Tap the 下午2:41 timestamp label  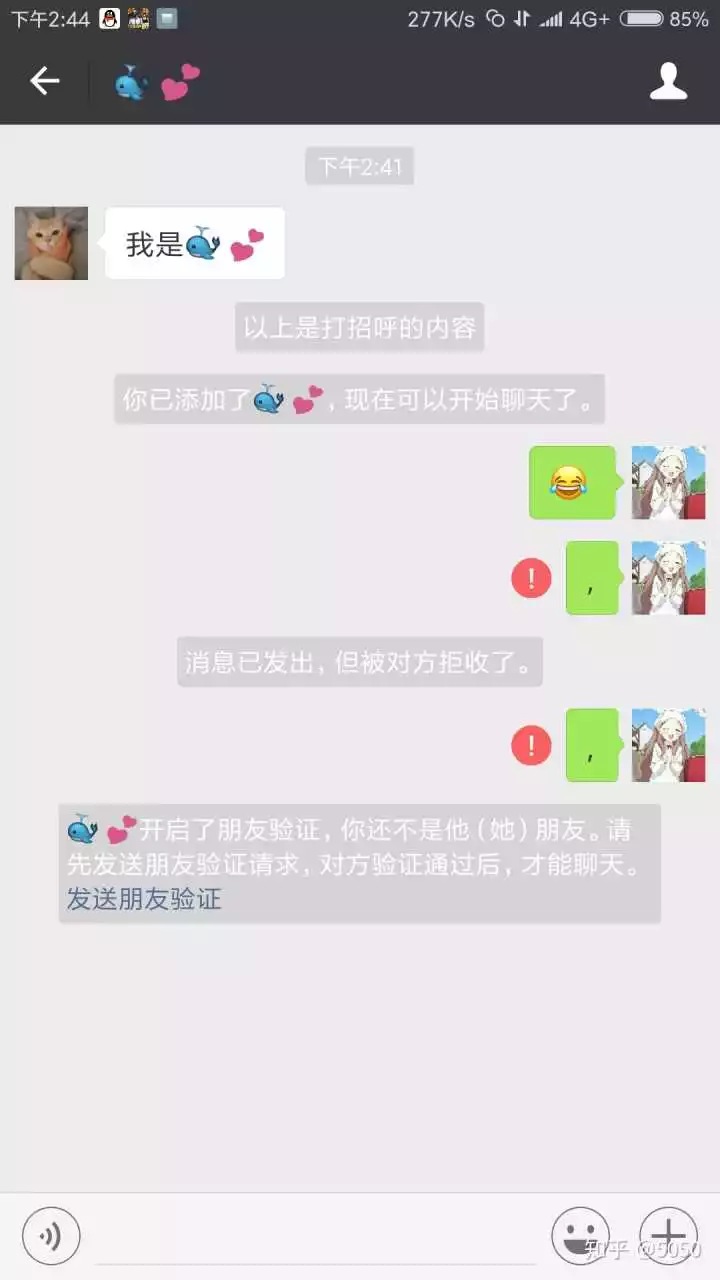tap(360, 165)
